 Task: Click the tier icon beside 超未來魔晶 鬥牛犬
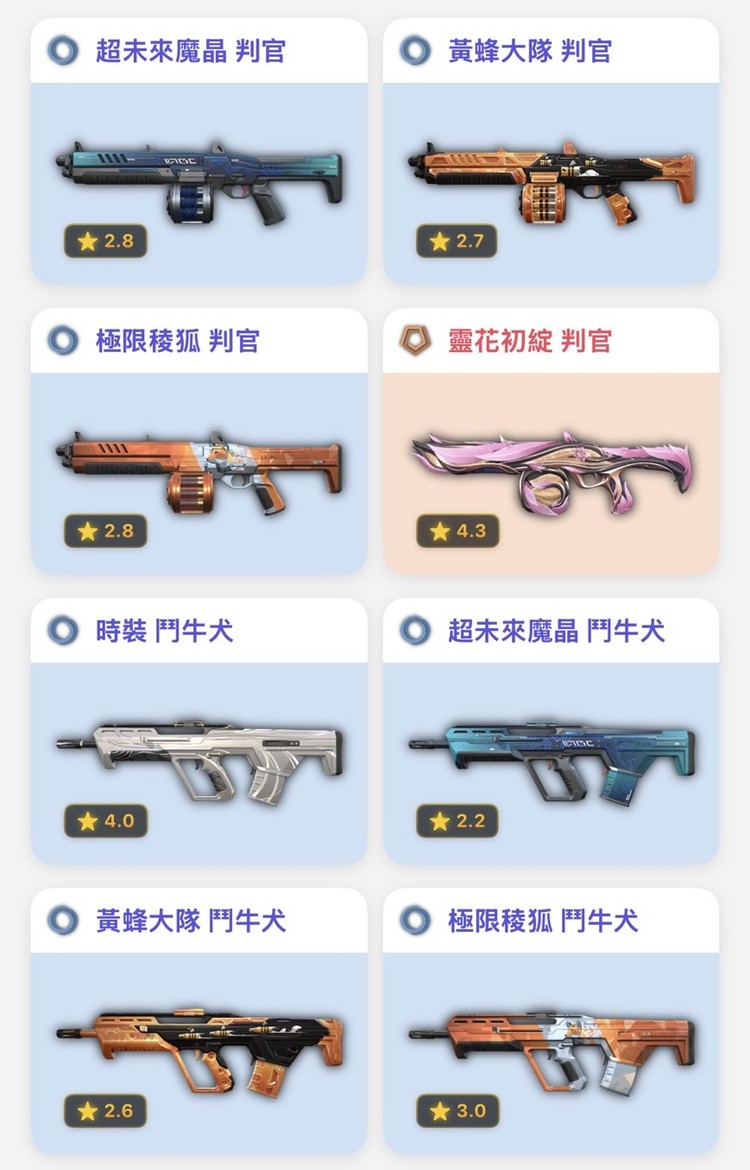[x=414, y=632]
